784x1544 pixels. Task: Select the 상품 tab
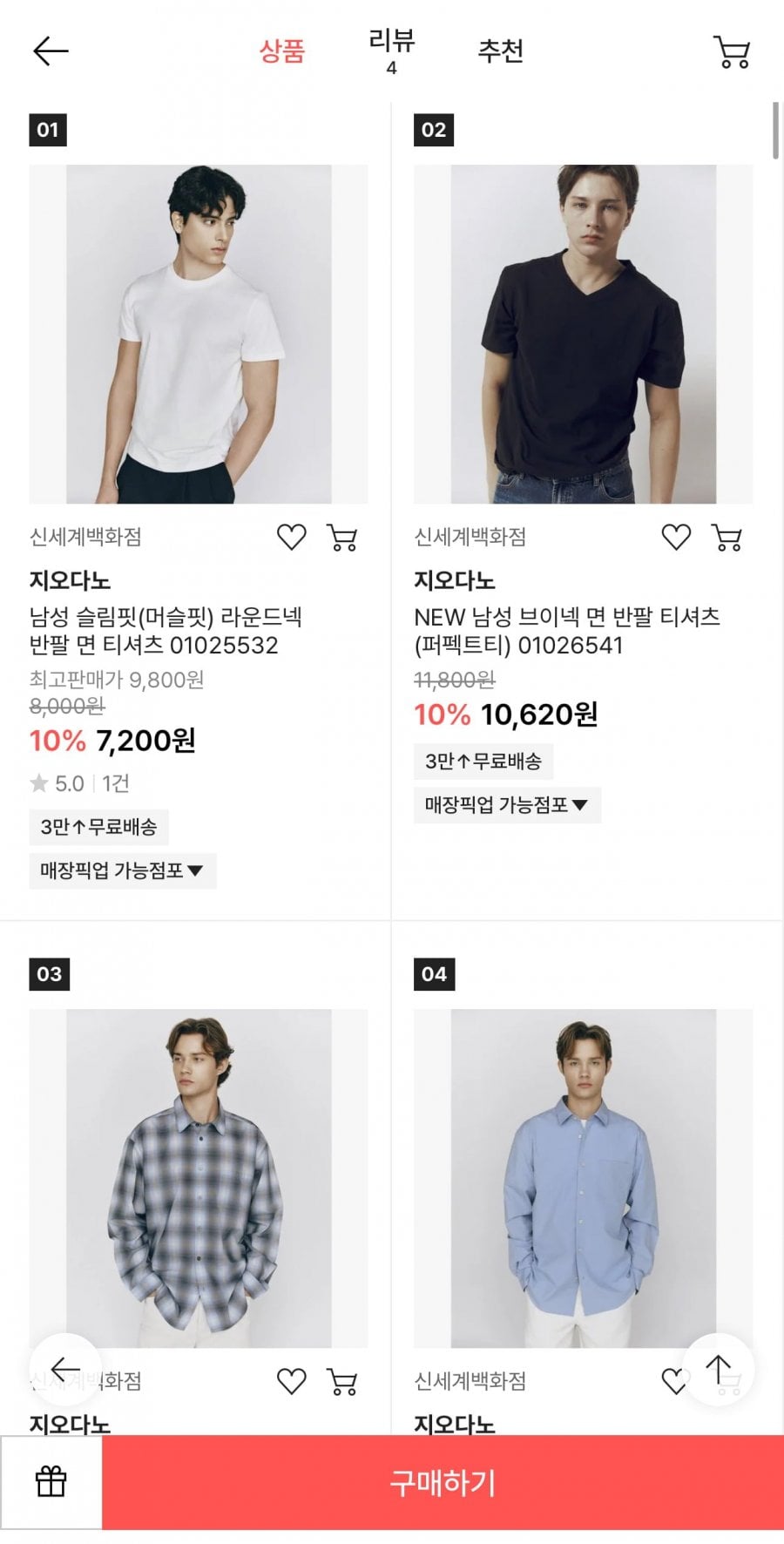tap(281, 51)
